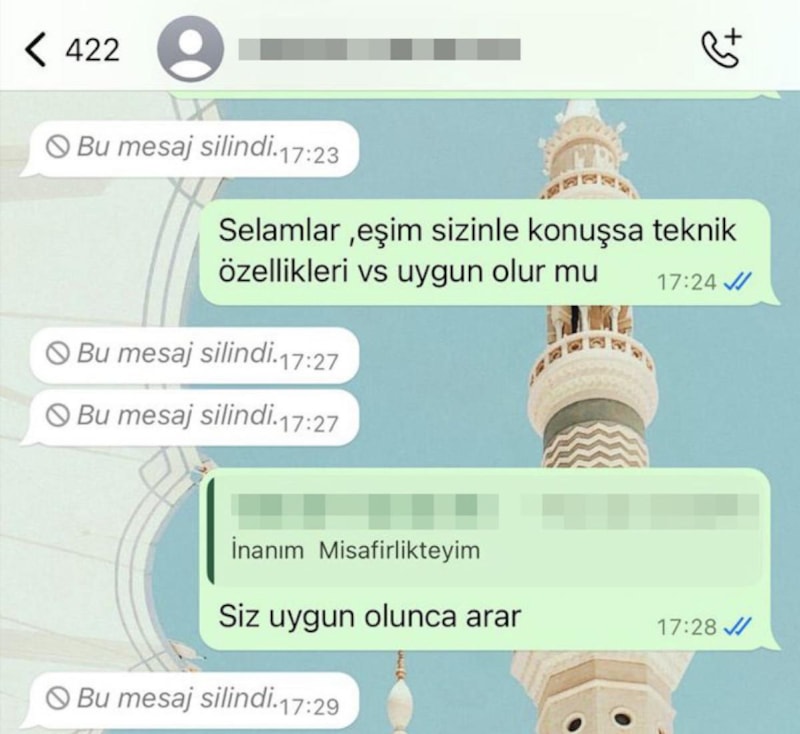The image size is (800, 734).
Task: Open the contact info from the header name
Action: pyautogui.click(x=380, y=48)
